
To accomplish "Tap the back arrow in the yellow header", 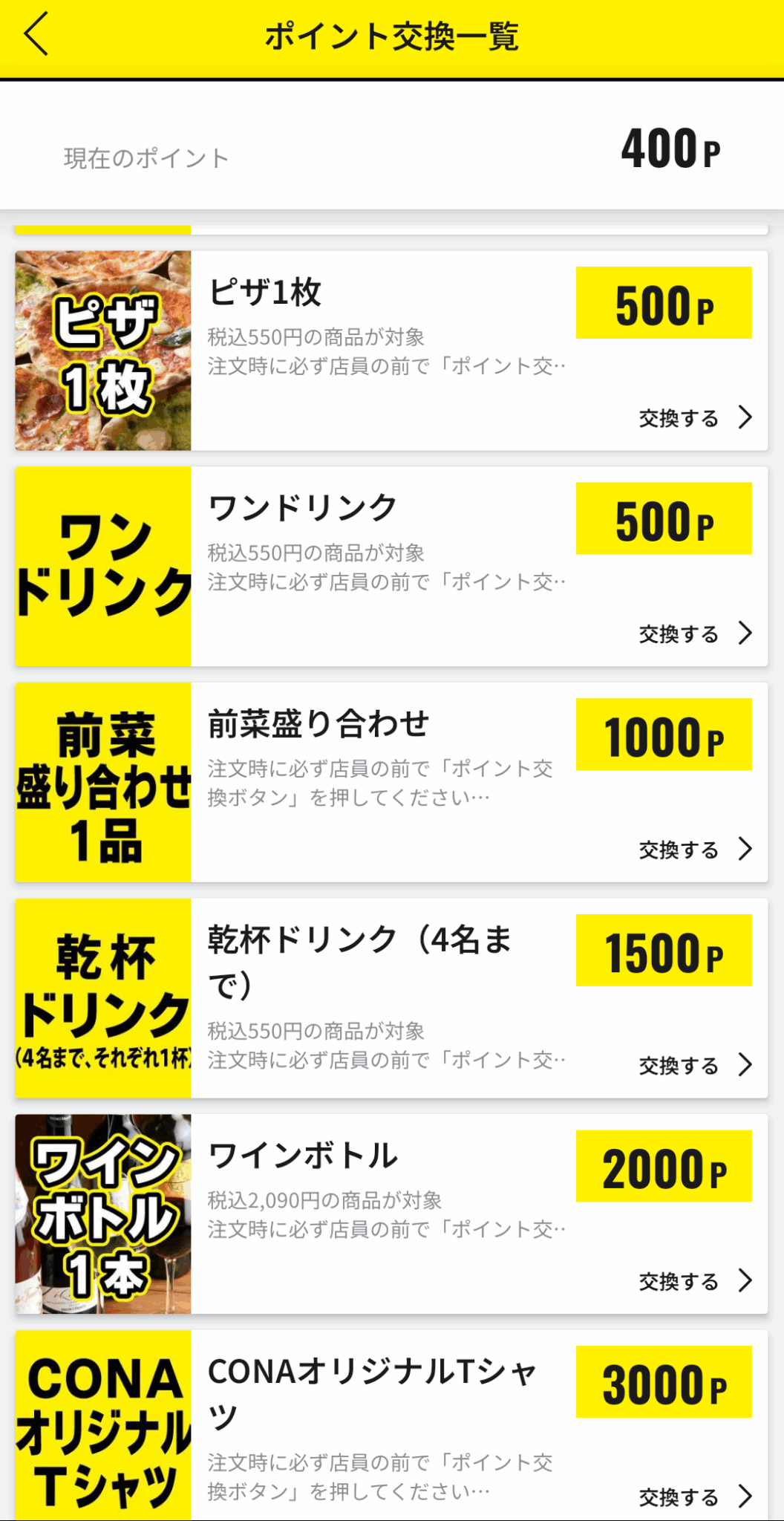I will (x=36, y=35).
